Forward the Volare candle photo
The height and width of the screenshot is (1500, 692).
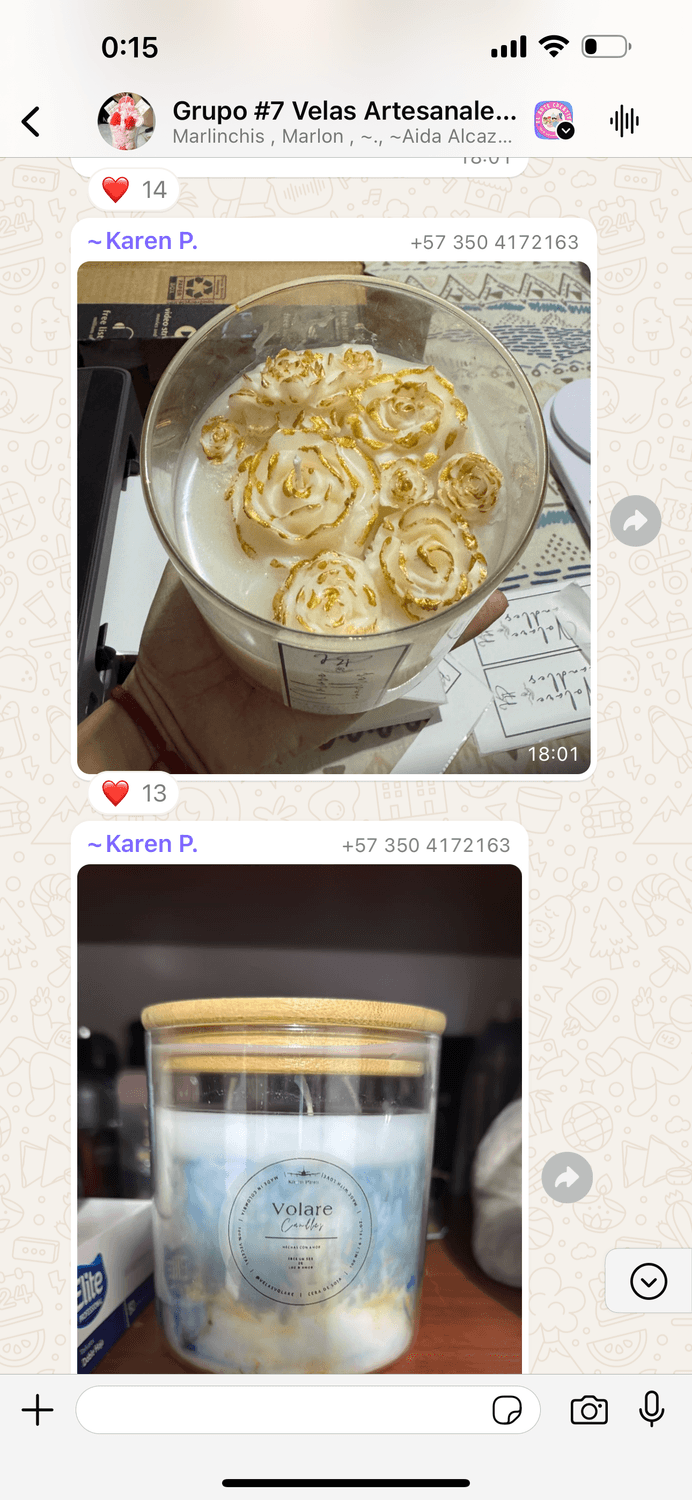pyautogui.click(x=567, y=1178)
